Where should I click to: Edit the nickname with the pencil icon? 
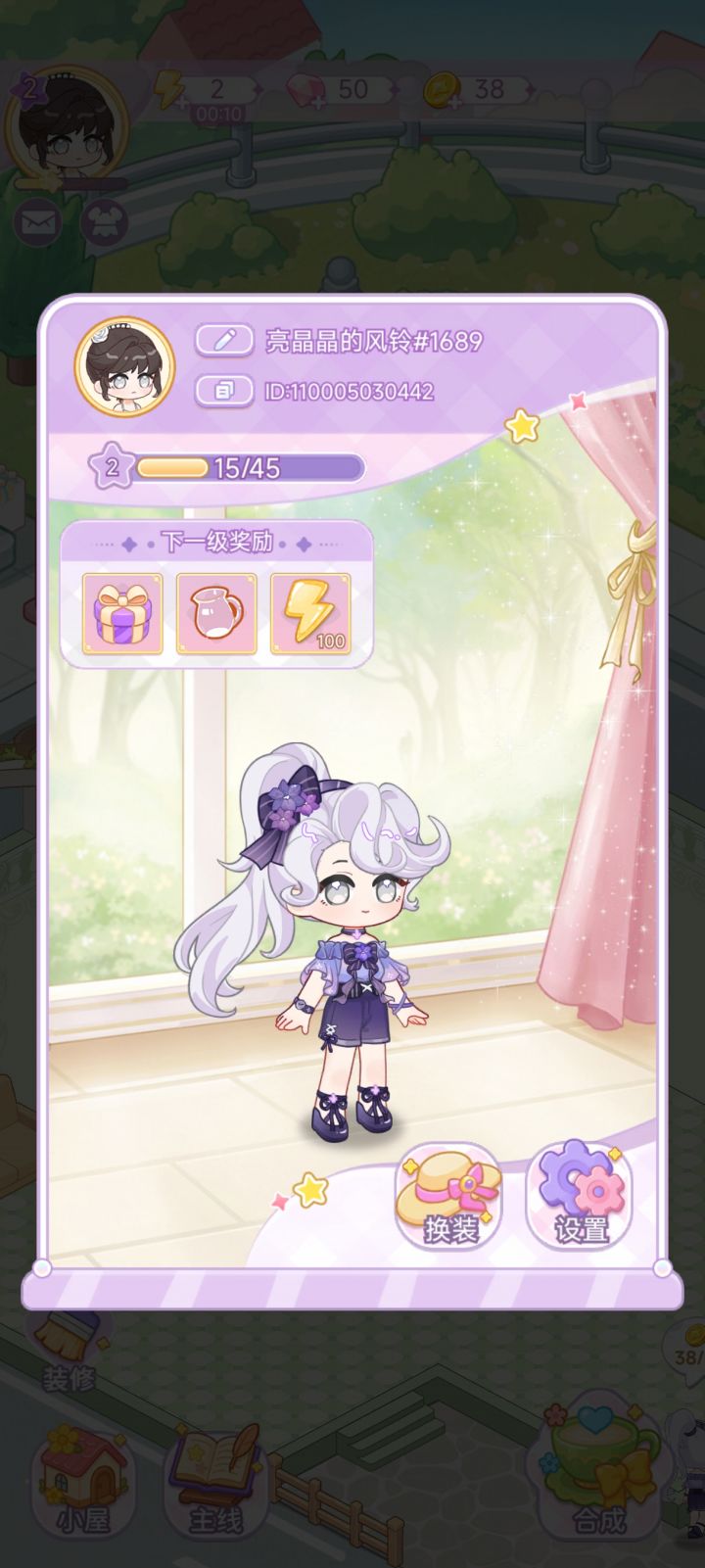pyautogui.click(x=225, y=341)
